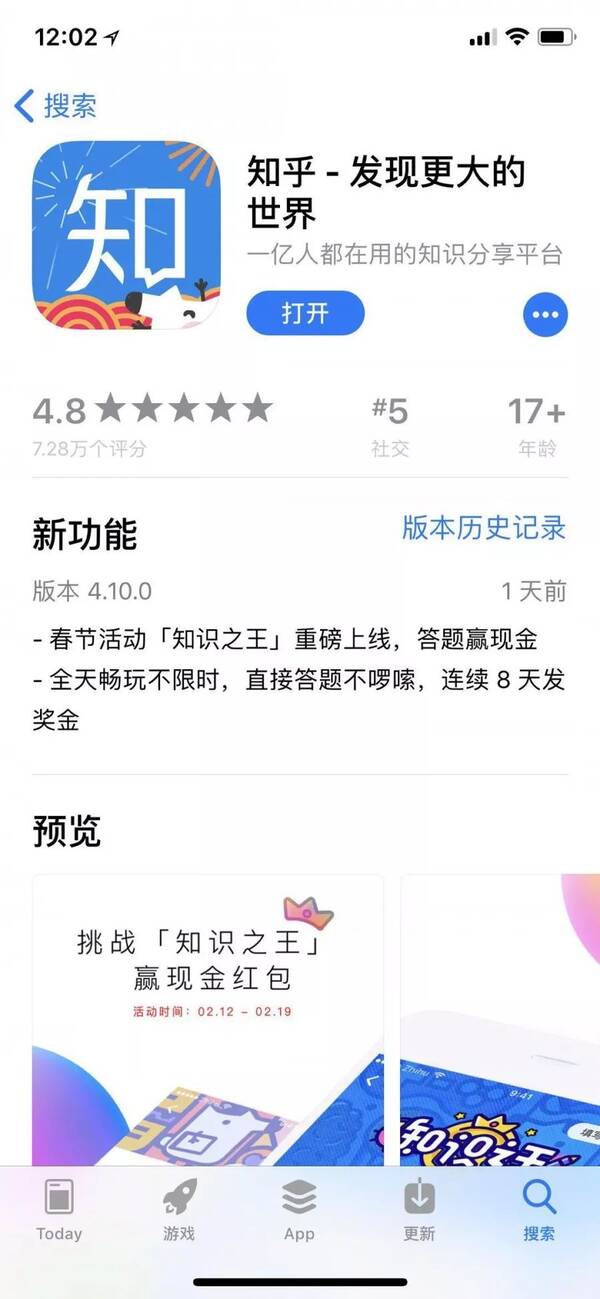This screenshot has height=1299, width=600.
Task: Tap the 打开 button to launch 知乎
Action: pos(305,314)
